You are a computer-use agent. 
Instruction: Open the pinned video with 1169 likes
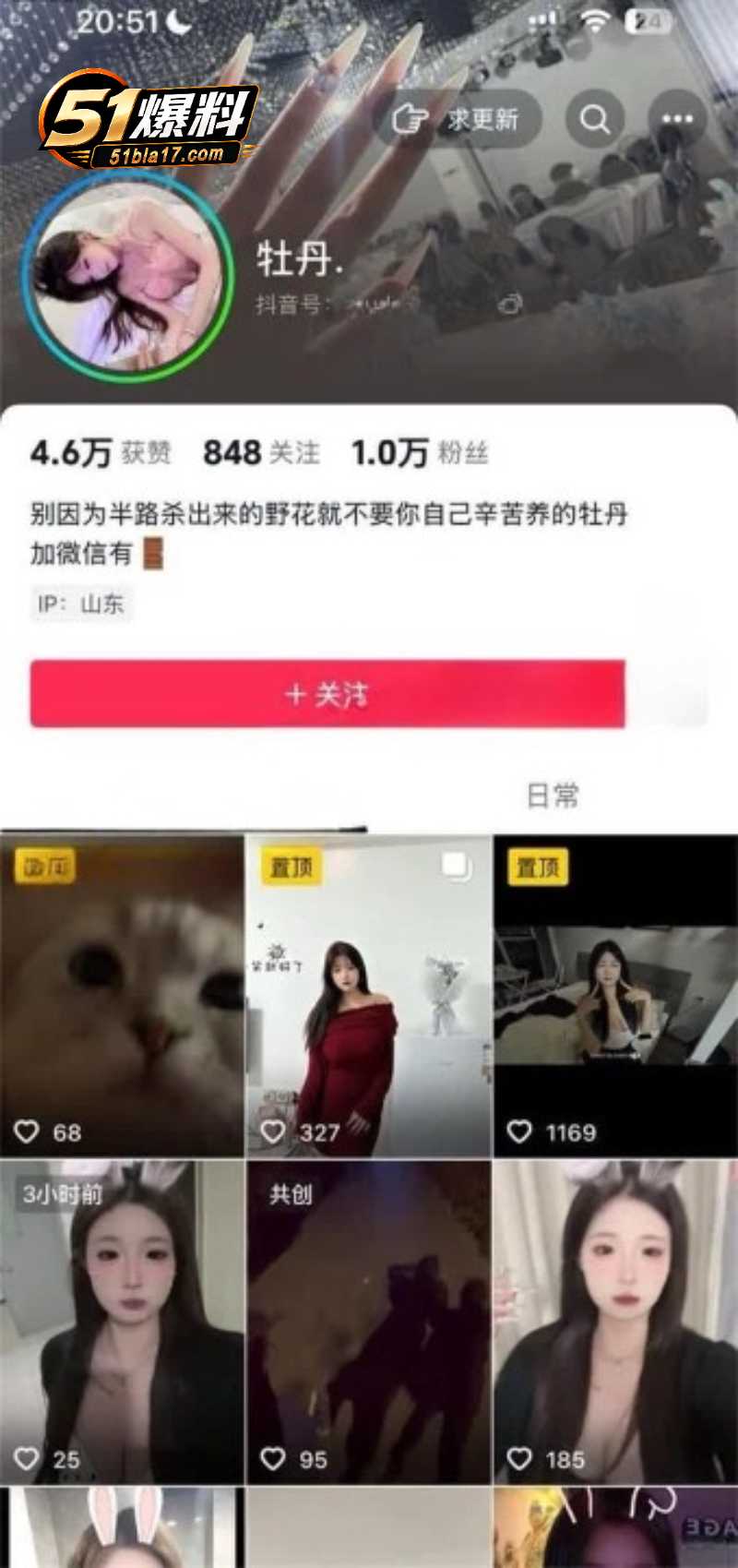tap(616, 996)
